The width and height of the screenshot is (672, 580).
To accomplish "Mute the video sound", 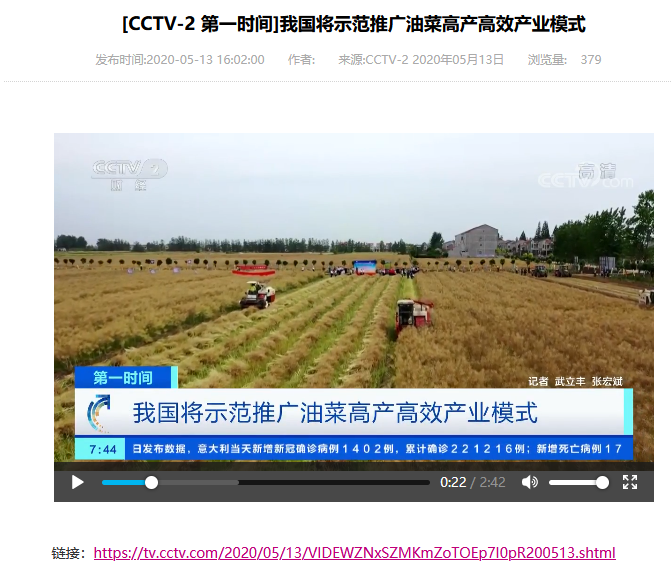I will [529, 482].
